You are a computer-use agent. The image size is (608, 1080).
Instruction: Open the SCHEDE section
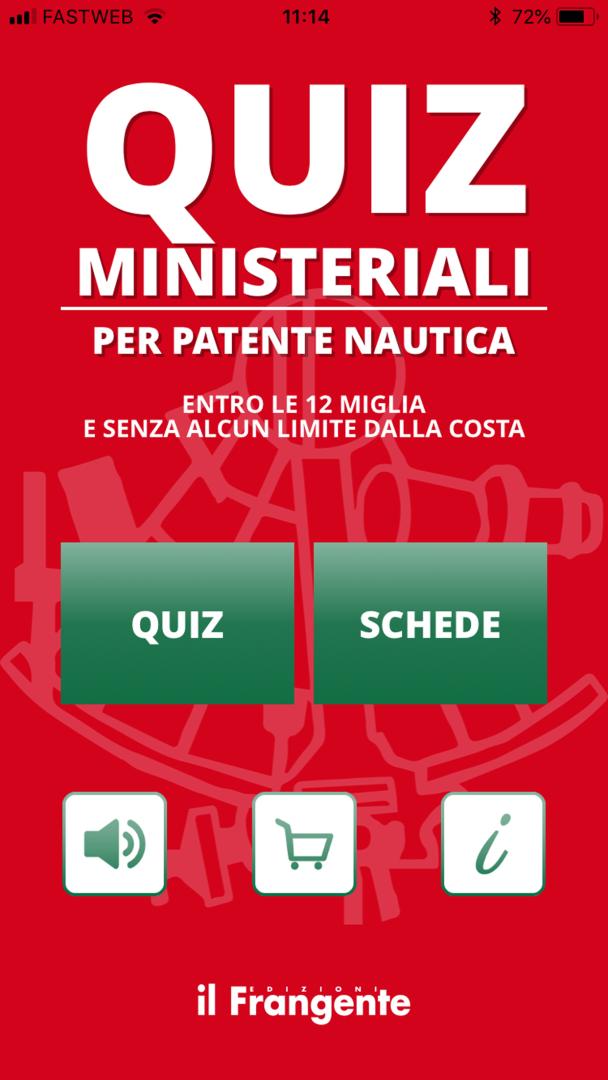point(430,623)
